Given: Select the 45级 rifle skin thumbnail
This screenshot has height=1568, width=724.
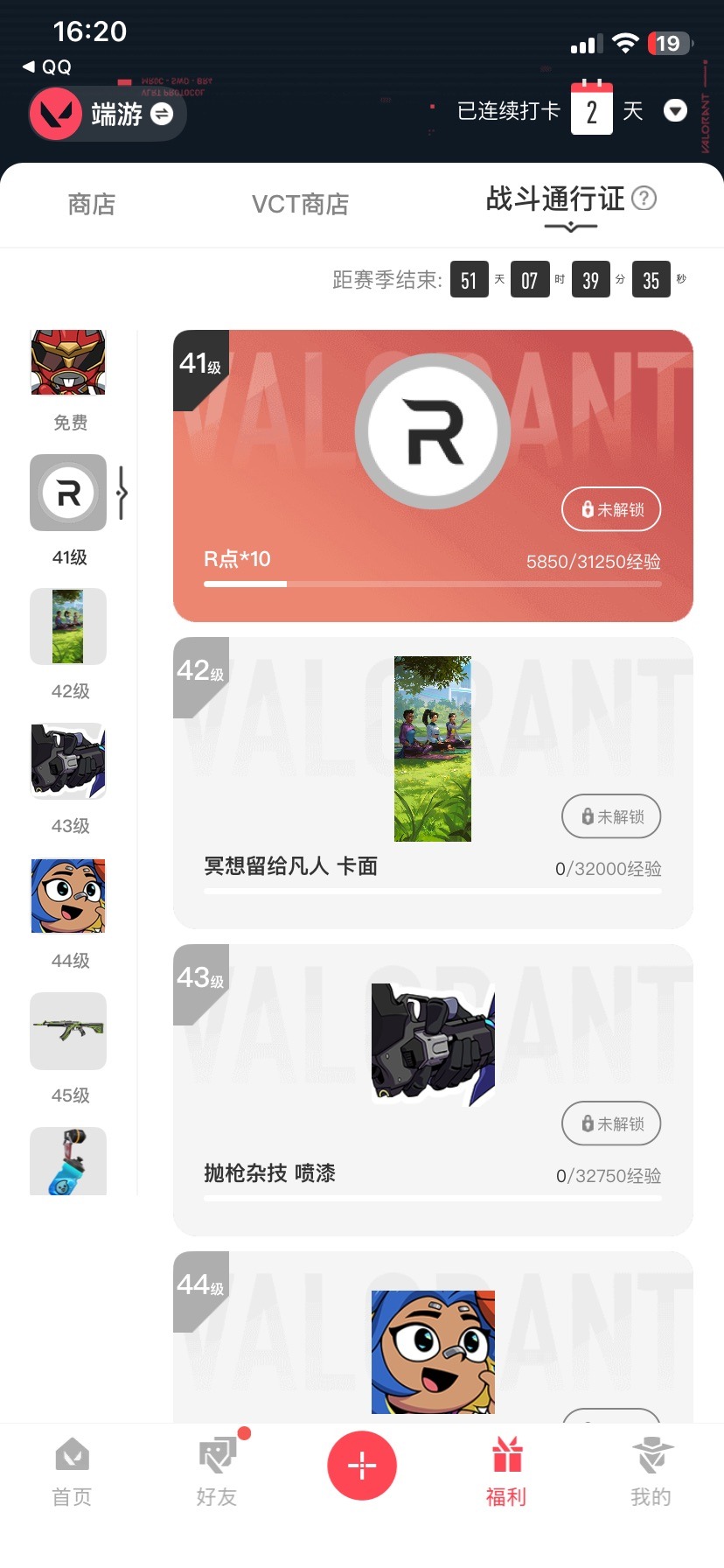Looking at the screenshot, I should pyautogui.click(x=68, y=1032).
